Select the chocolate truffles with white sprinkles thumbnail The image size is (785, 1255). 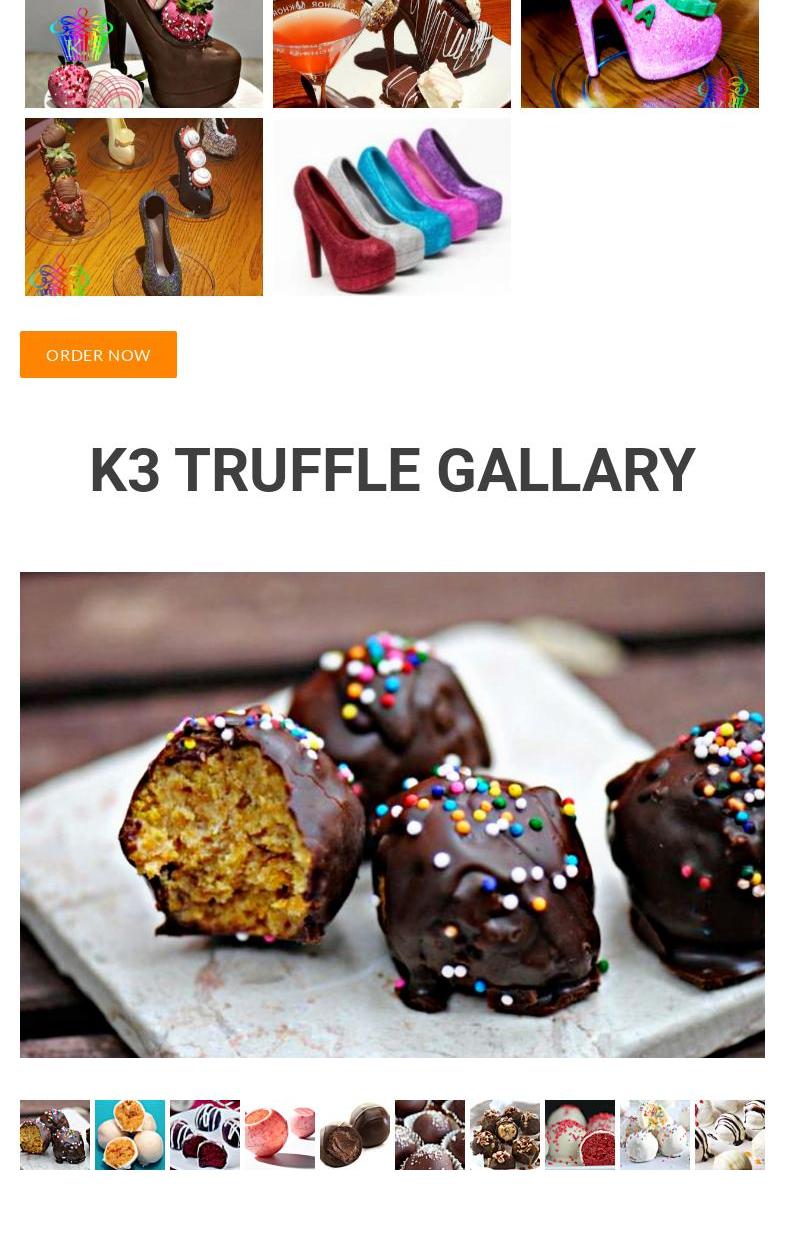(430, 1135)
